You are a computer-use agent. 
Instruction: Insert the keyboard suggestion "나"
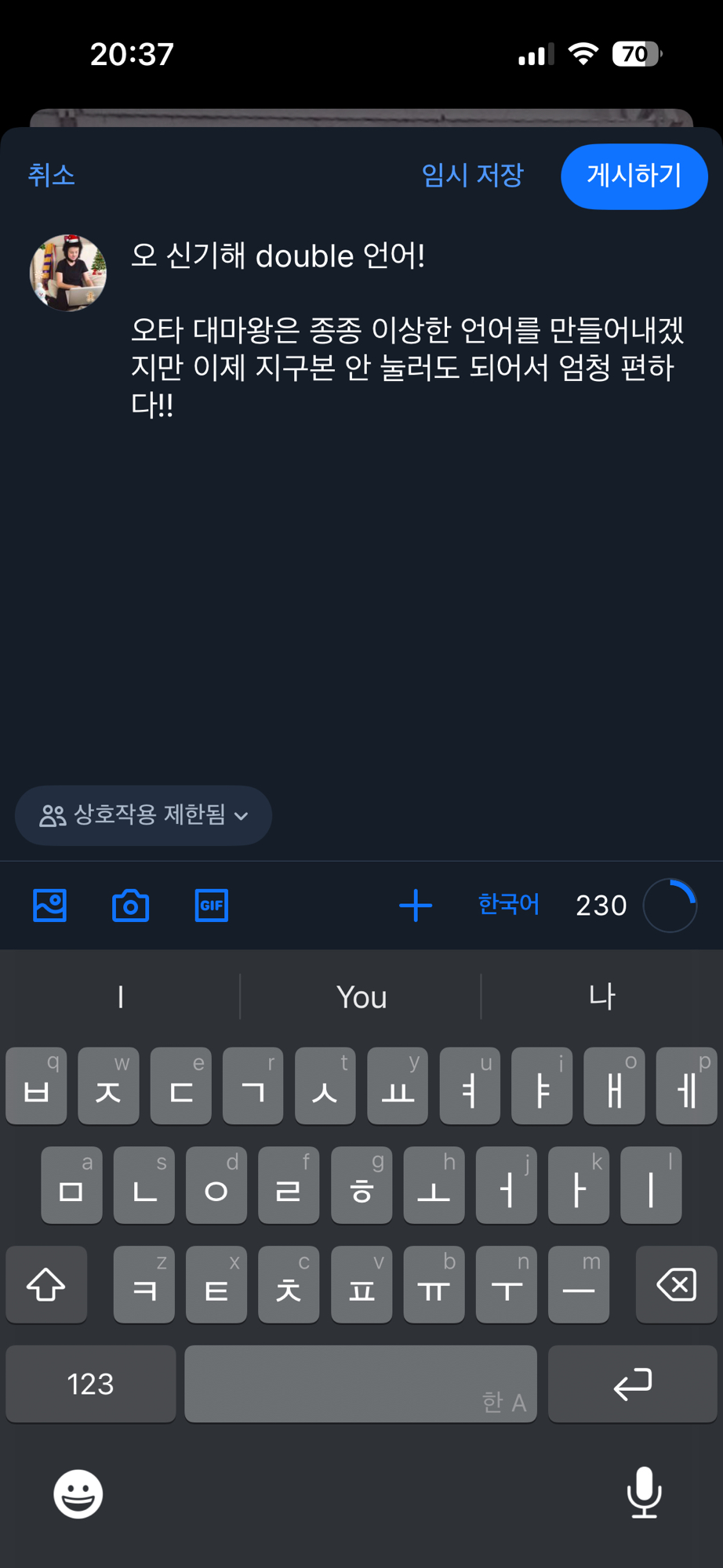(601, 997)
